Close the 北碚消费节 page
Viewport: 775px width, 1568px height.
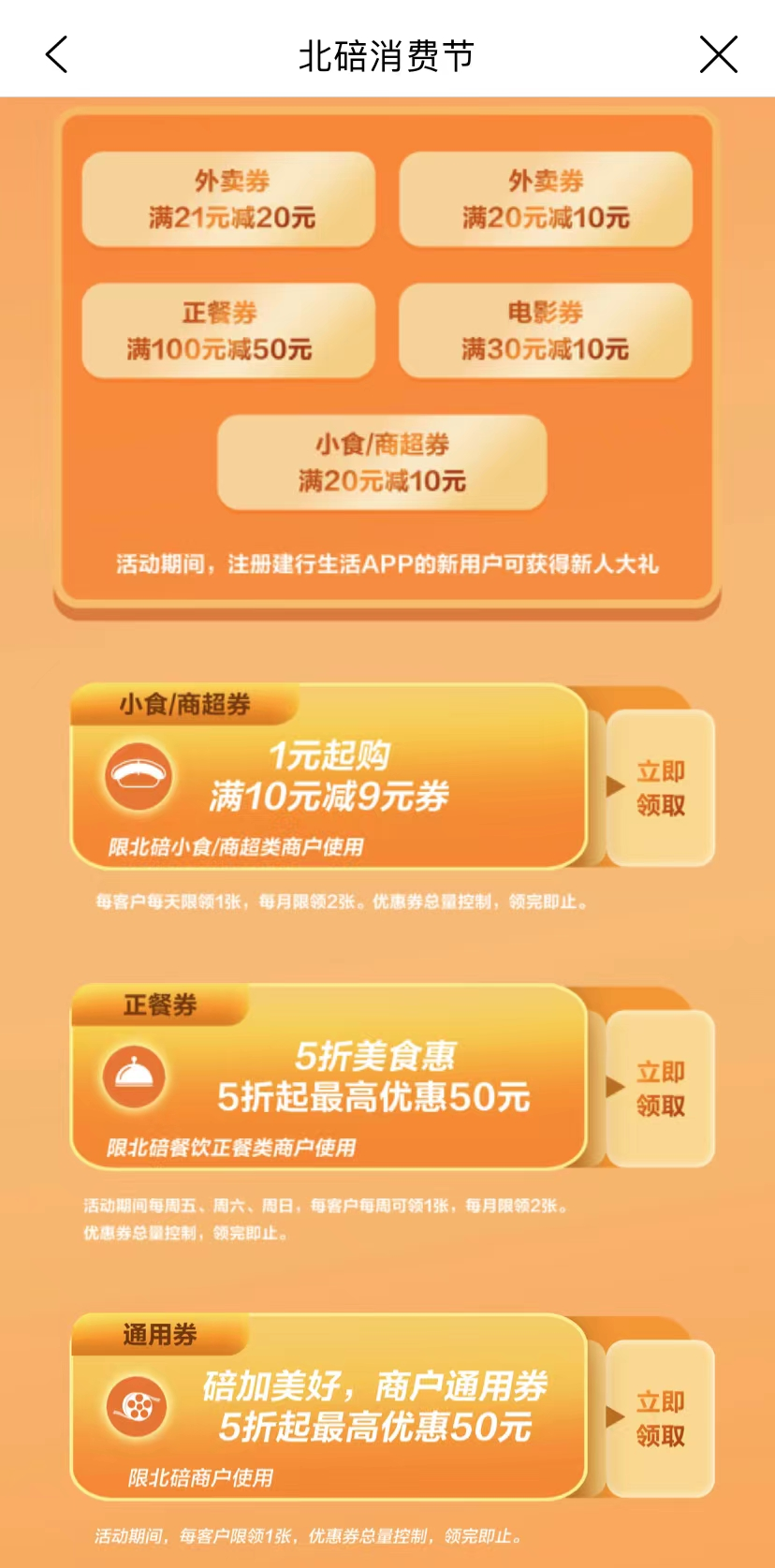coord(718,54)
